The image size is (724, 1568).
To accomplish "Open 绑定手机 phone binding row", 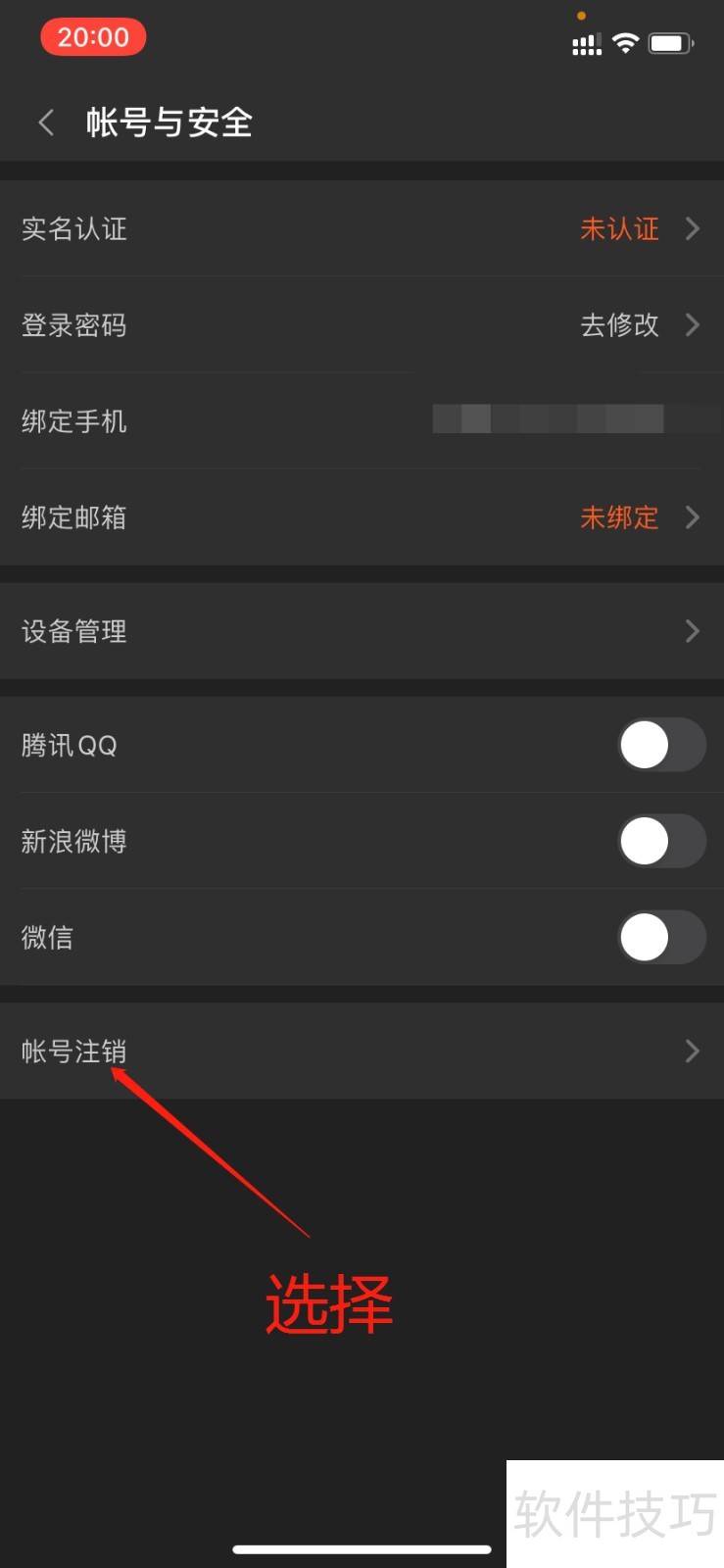I will (362, 420).
